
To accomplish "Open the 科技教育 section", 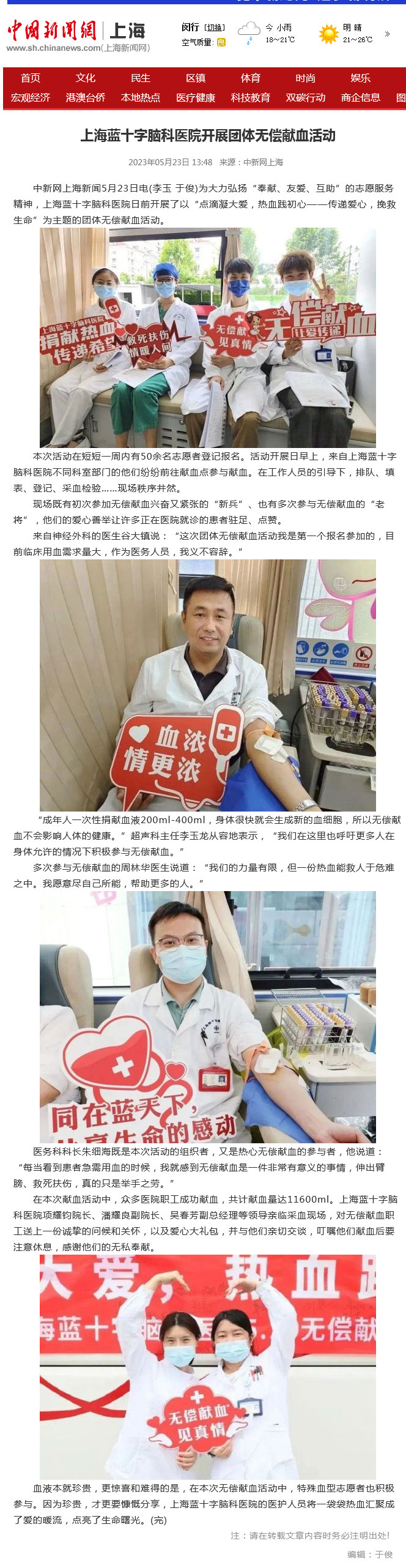I will coord(251,98).
